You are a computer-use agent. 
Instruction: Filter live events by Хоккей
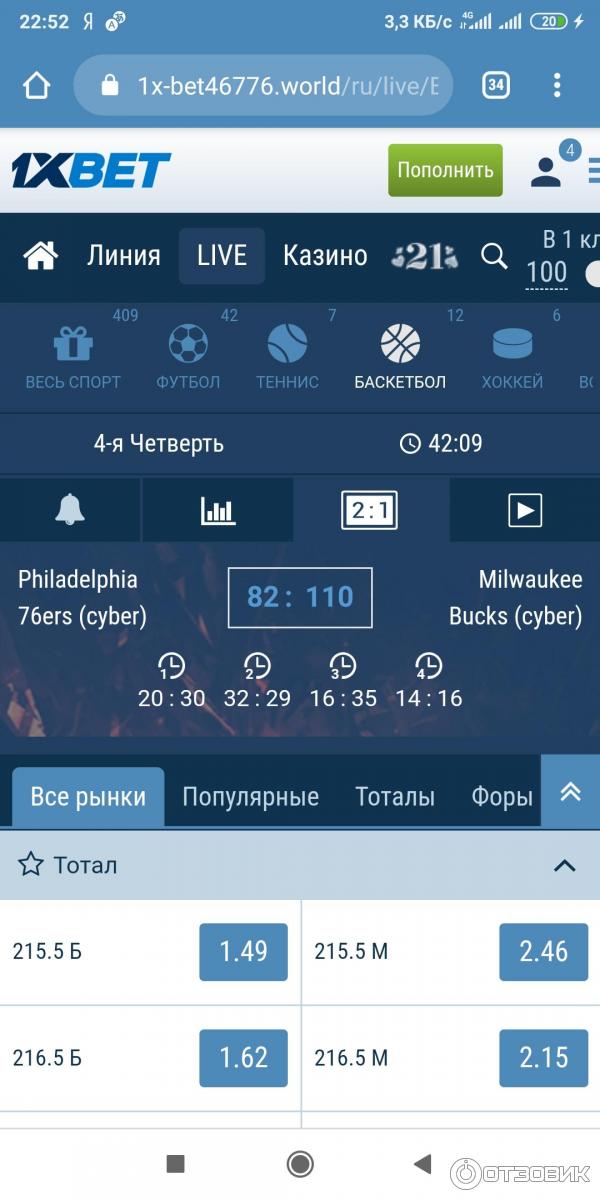(x=512, y=355)
